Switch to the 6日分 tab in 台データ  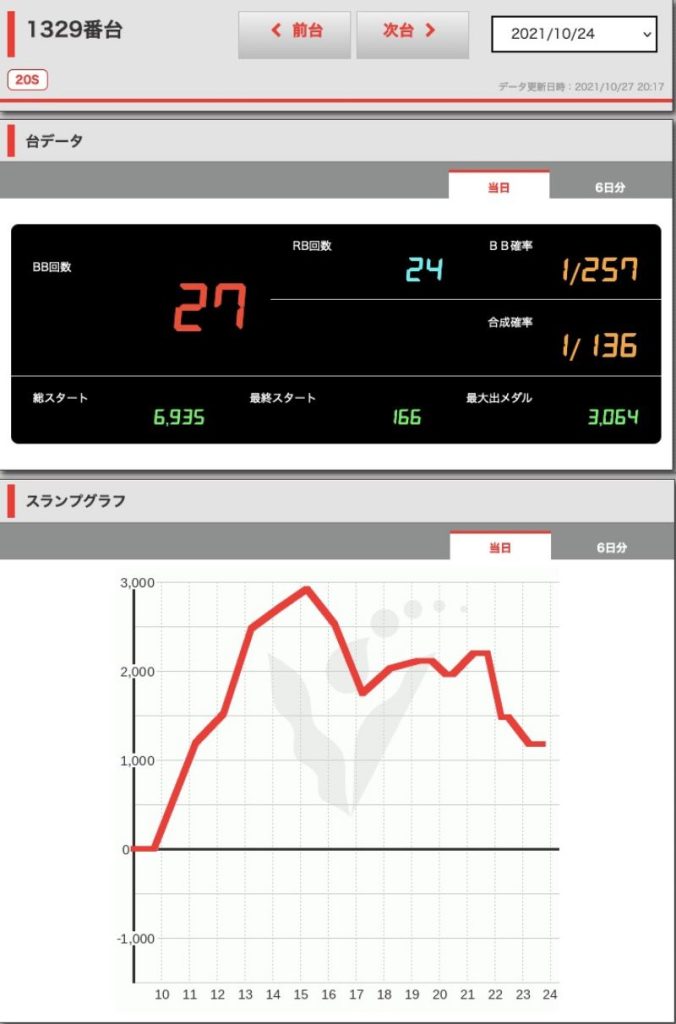pyautogui.click(x=610, y=187)
